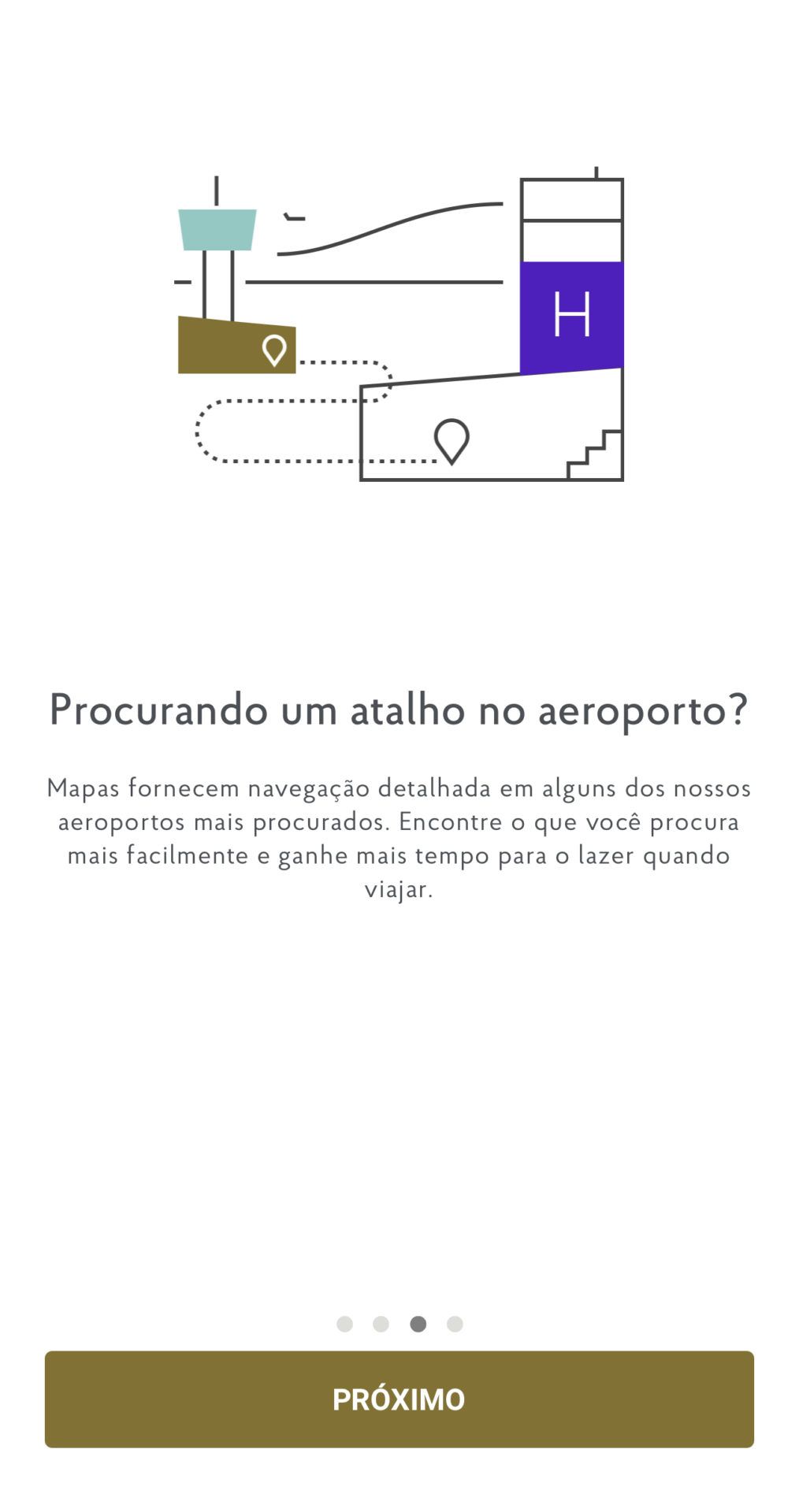Select the second page indicator dot
The width and height of the screenshot is (799, 1512).
pyautogui.click(x=381, y=1324)
